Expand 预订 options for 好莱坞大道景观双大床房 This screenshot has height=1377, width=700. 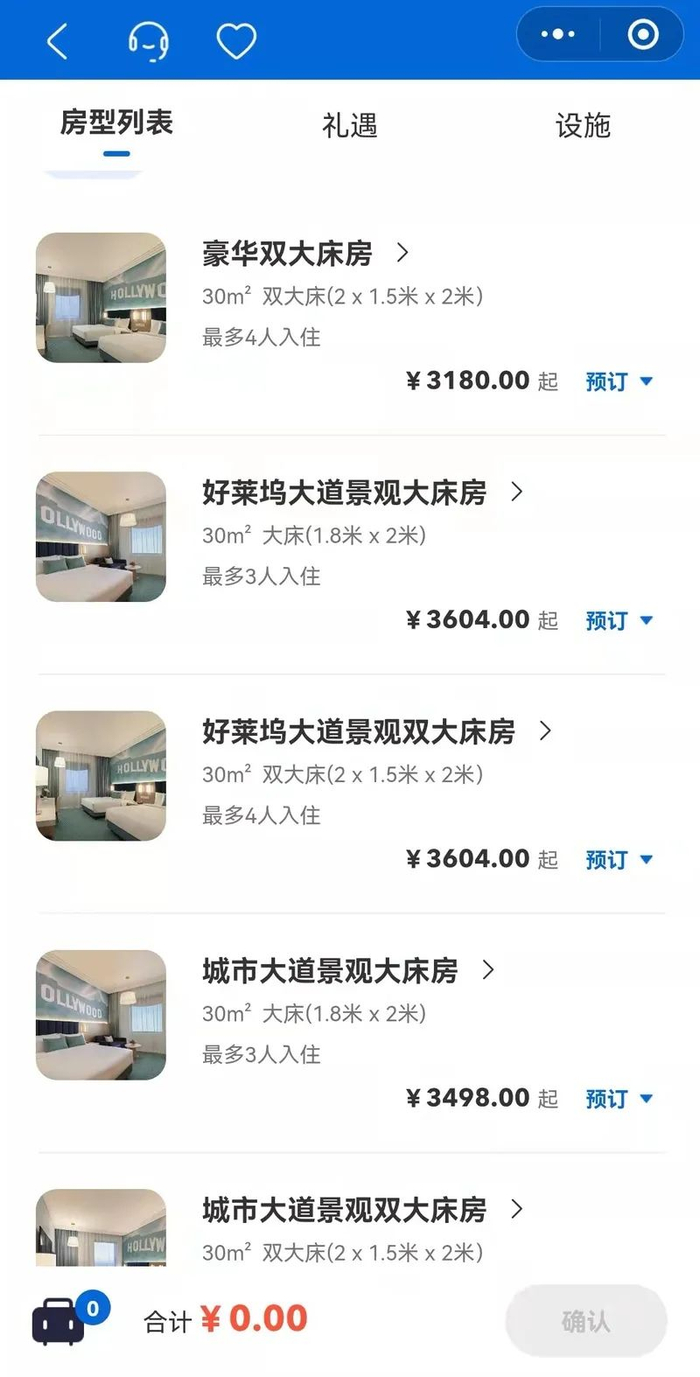click(x=619, y=859)
